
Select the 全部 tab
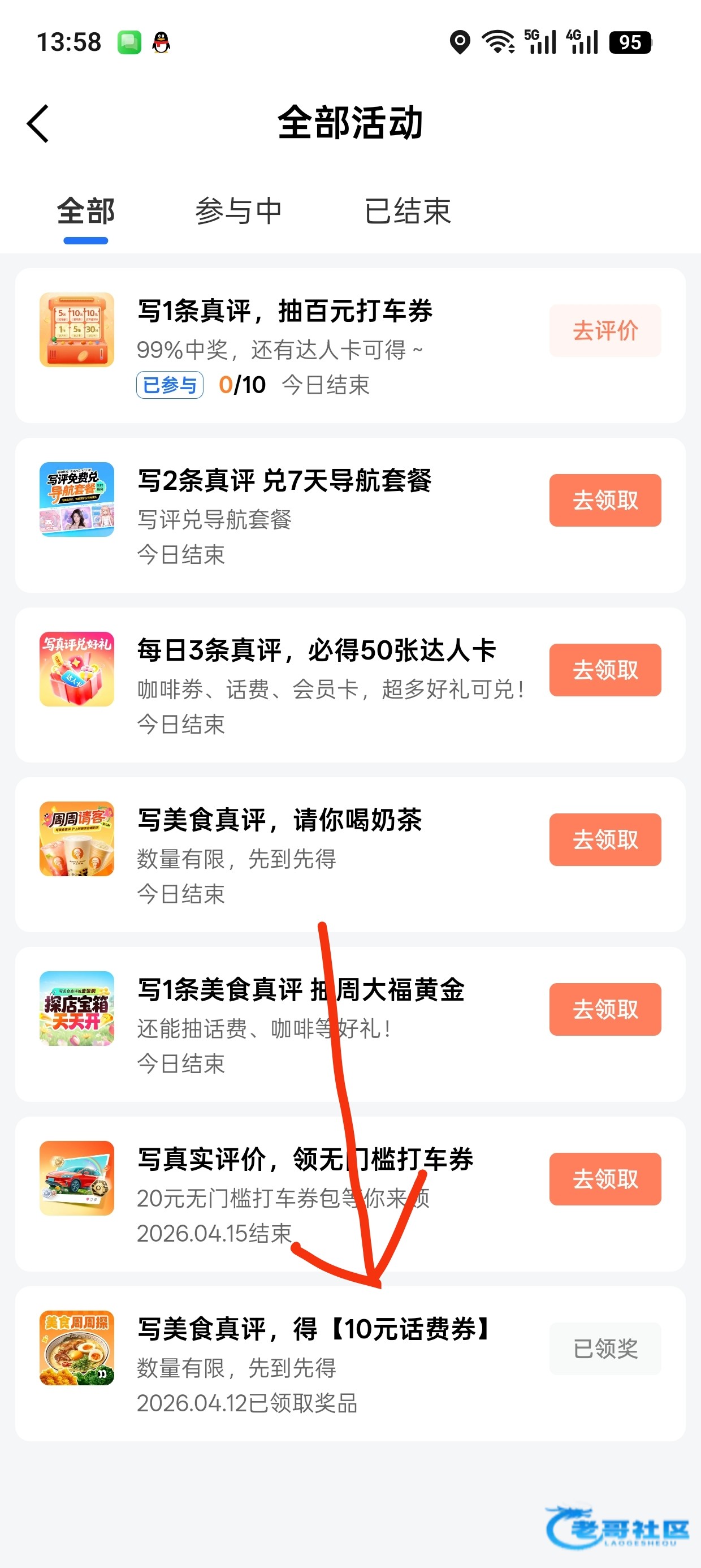click(86, 211)
